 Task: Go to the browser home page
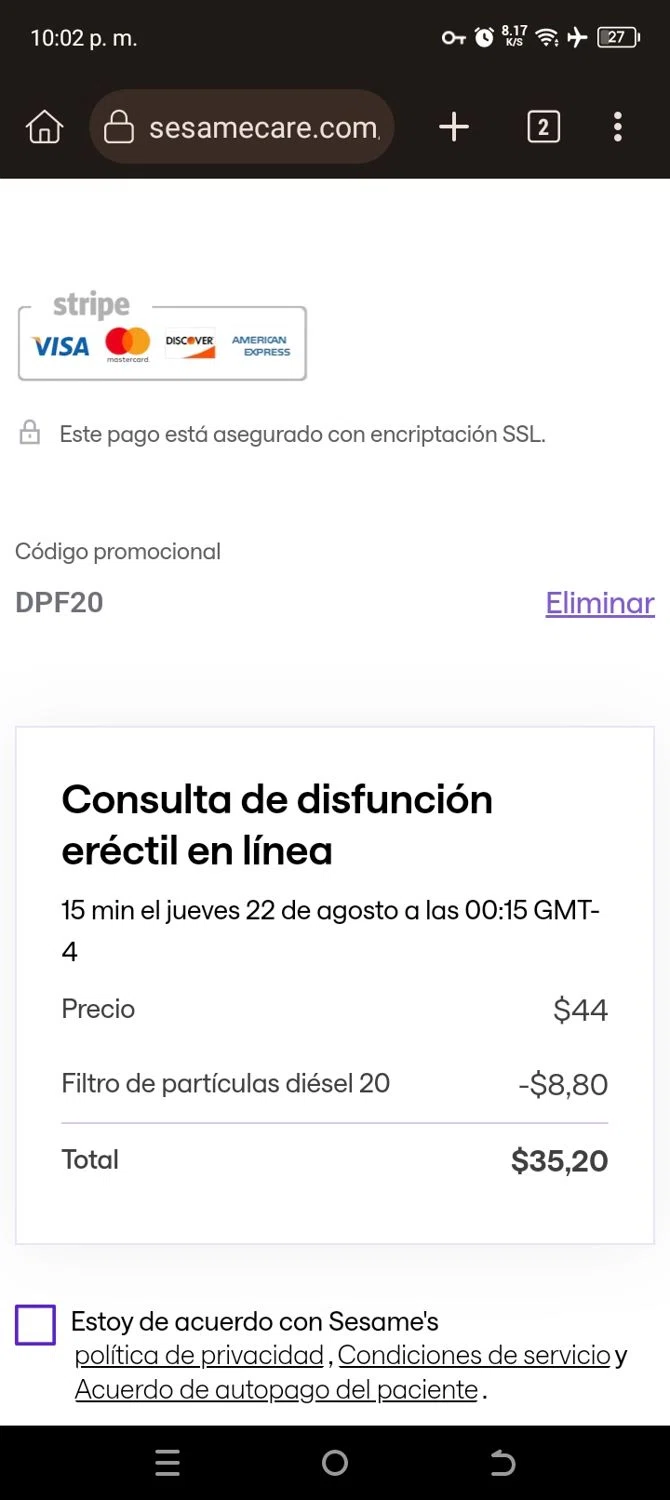click(44, 127)
